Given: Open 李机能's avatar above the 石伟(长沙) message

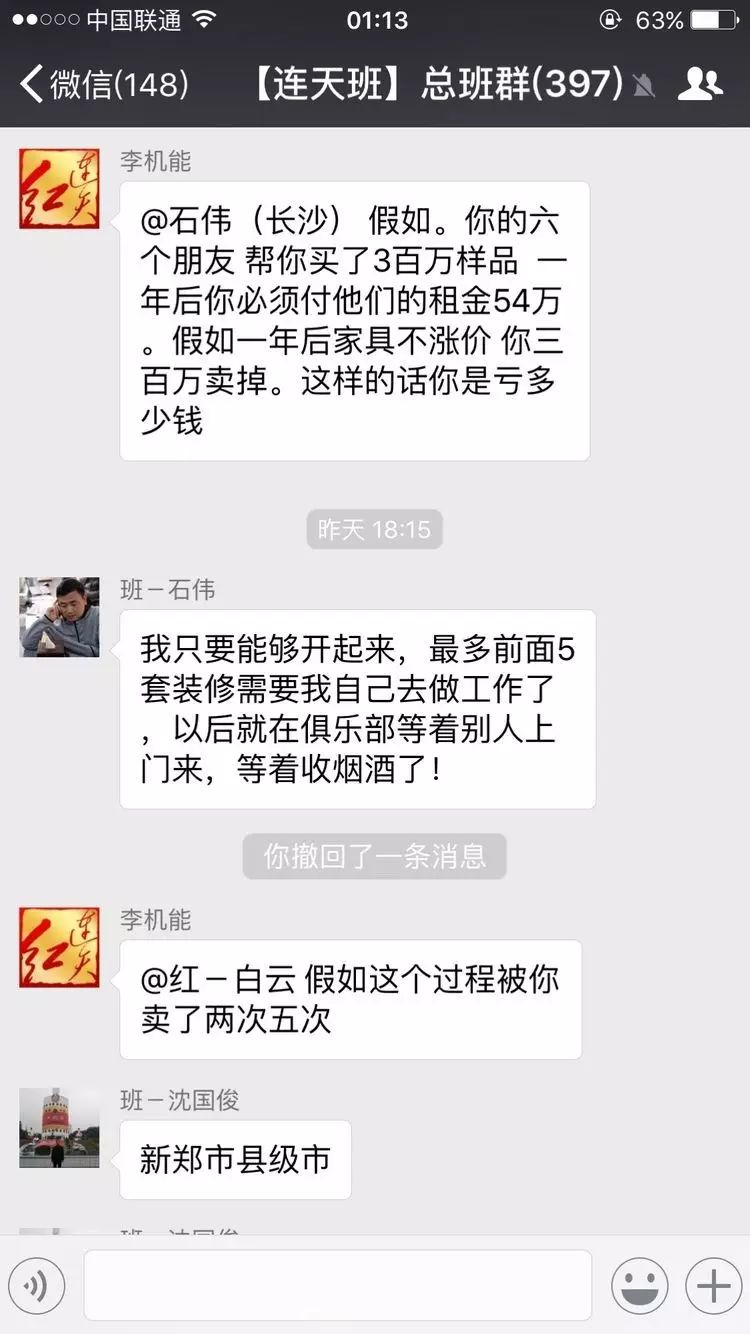Looking at the screenshot, I should click(60, 189).
